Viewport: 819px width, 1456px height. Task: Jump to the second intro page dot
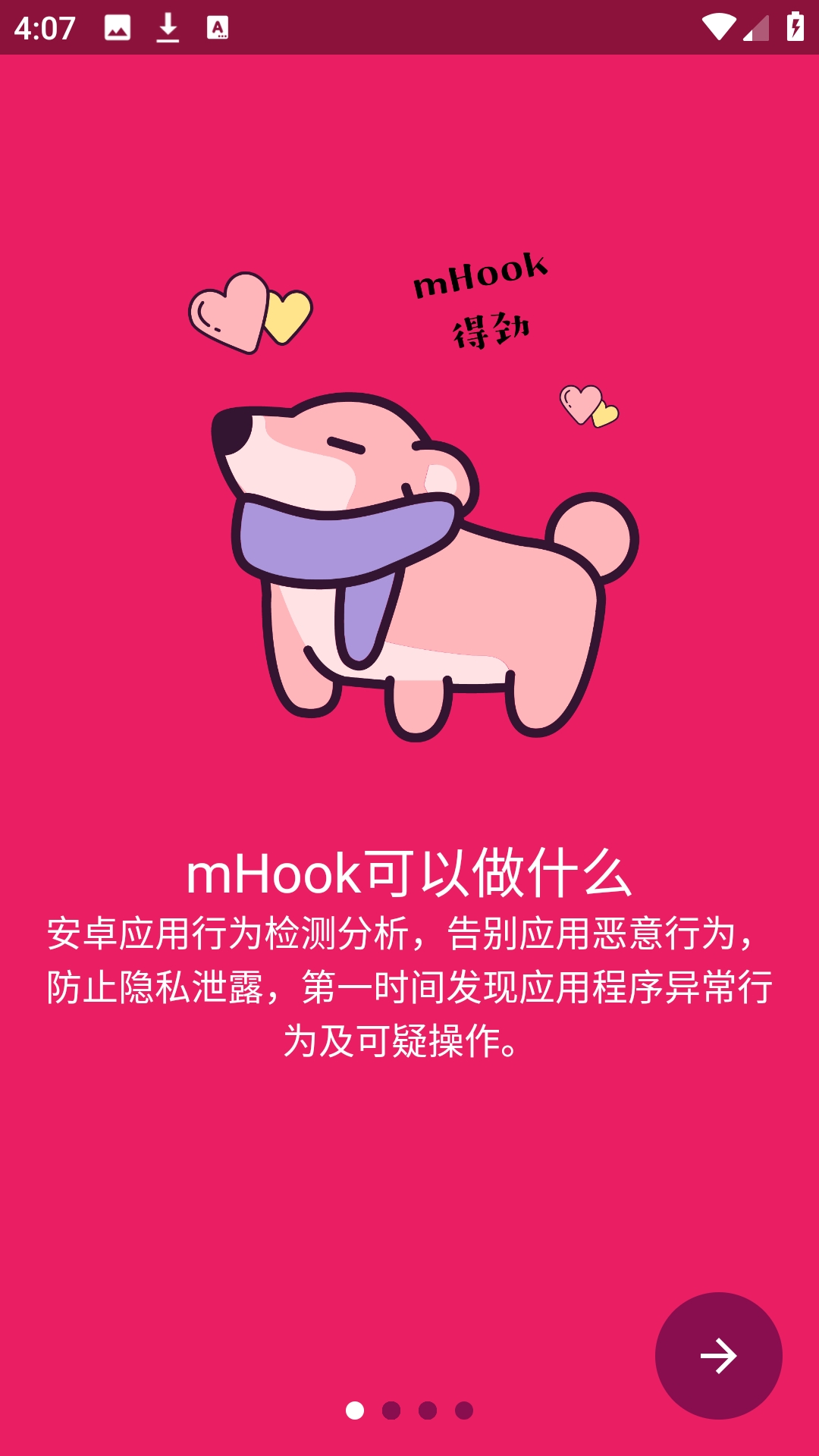click(x=391, y=1410)
